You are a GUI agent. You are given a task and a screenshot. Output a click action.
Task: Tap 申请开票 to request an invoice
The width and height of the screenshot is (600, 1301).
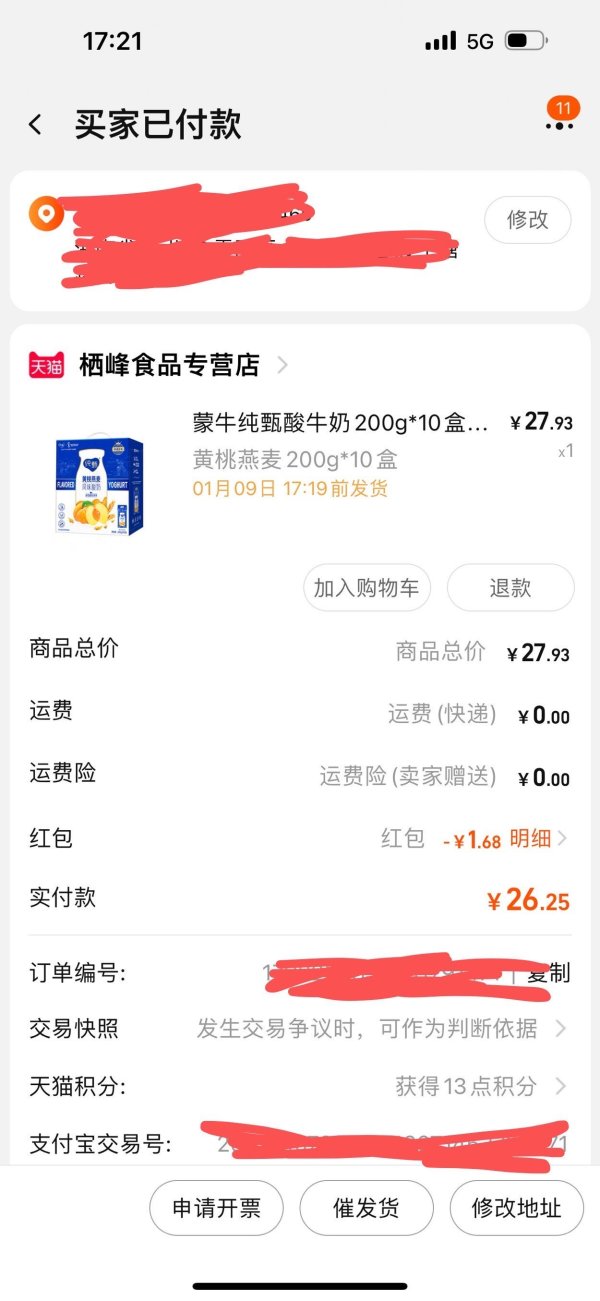point(216,1208)
